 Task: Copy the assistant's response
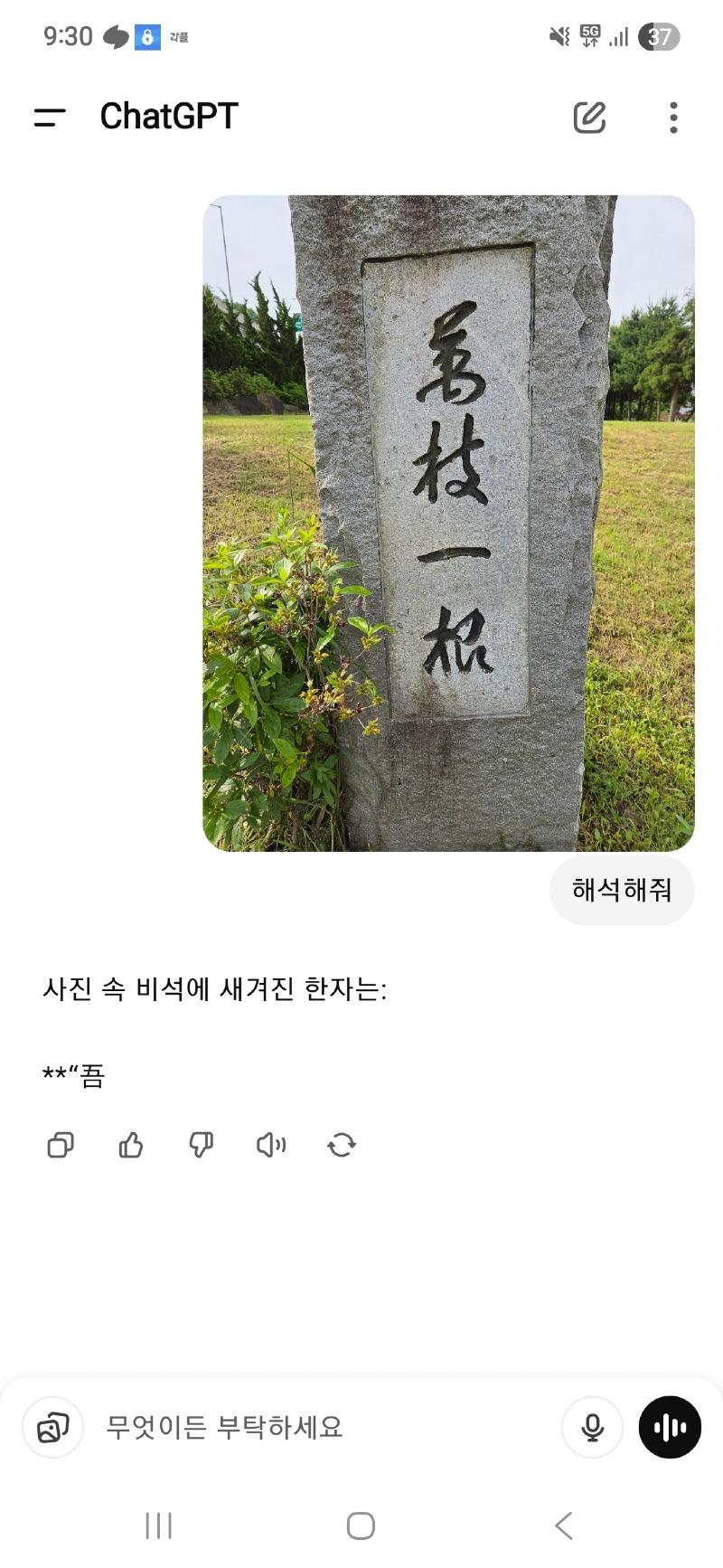(61, 1145)
